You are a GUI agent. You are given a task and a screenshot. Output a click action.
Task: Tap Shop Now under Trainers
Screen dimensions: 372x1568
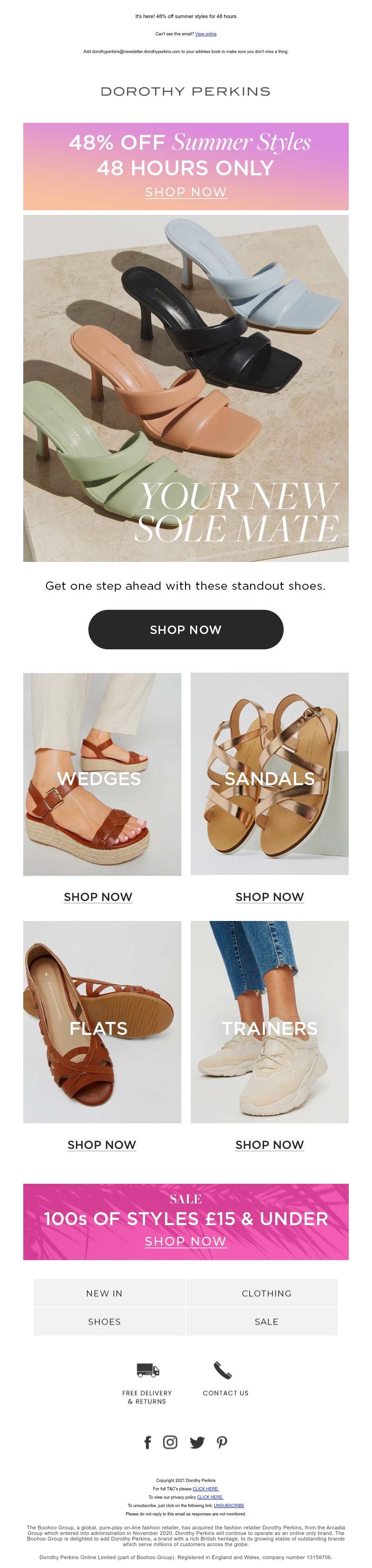[x=269, y=1144]
